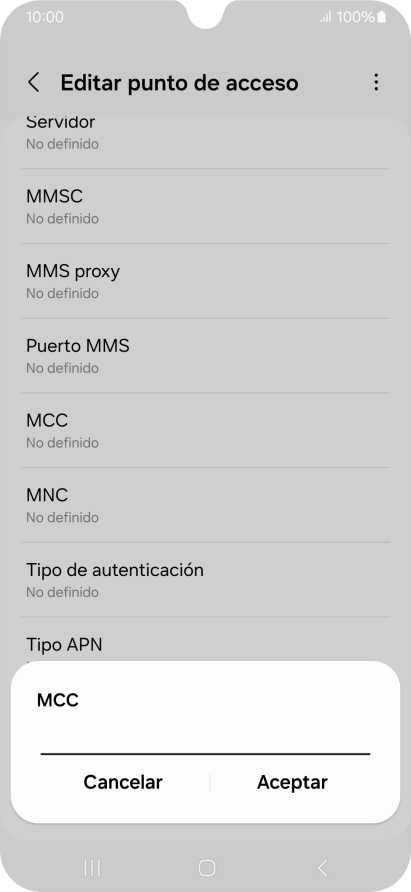Open Tipo APN setting
The image size is (411, 892).
tap(206, 639)
